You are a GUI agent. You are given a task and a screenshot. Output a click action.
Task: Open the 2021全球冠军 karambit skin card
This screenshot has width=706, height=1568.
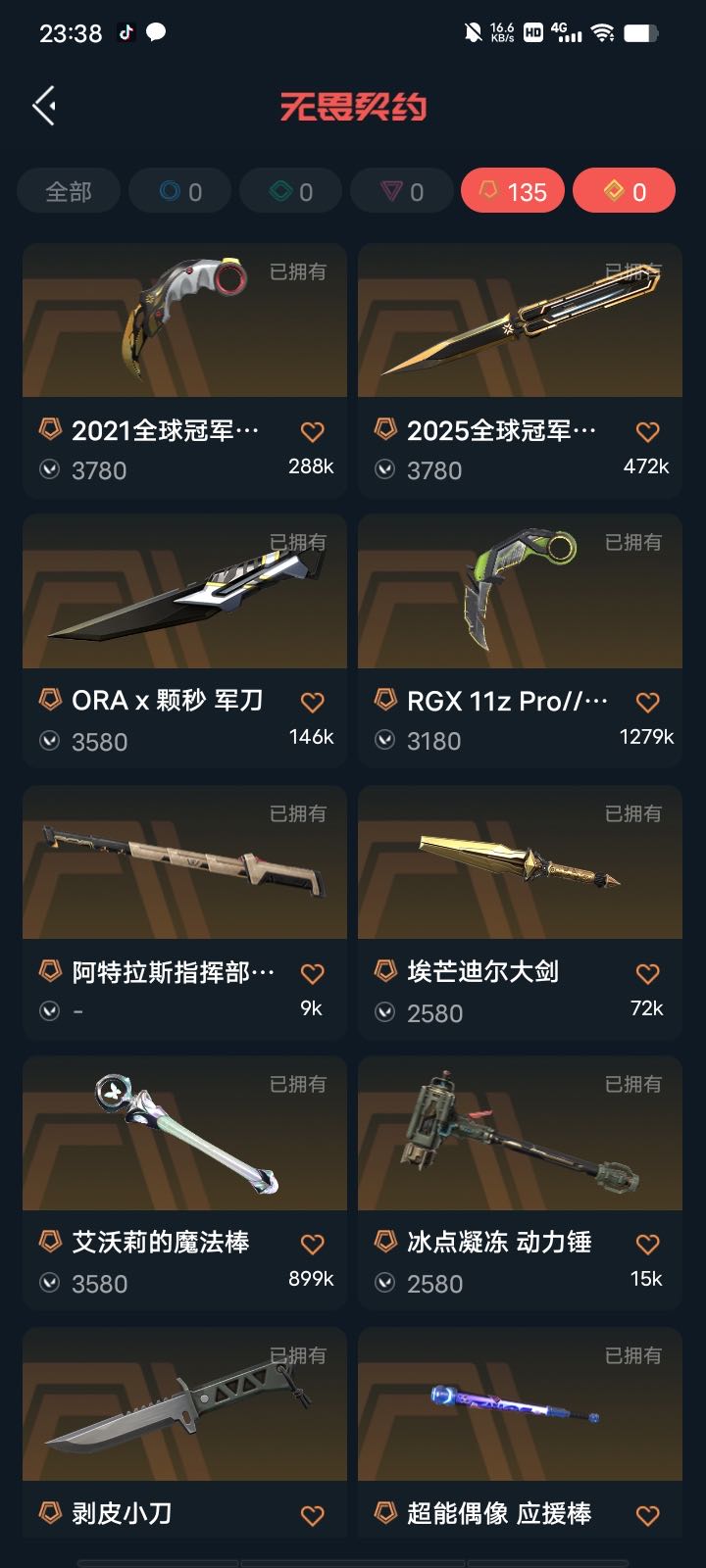pos(184,321)
